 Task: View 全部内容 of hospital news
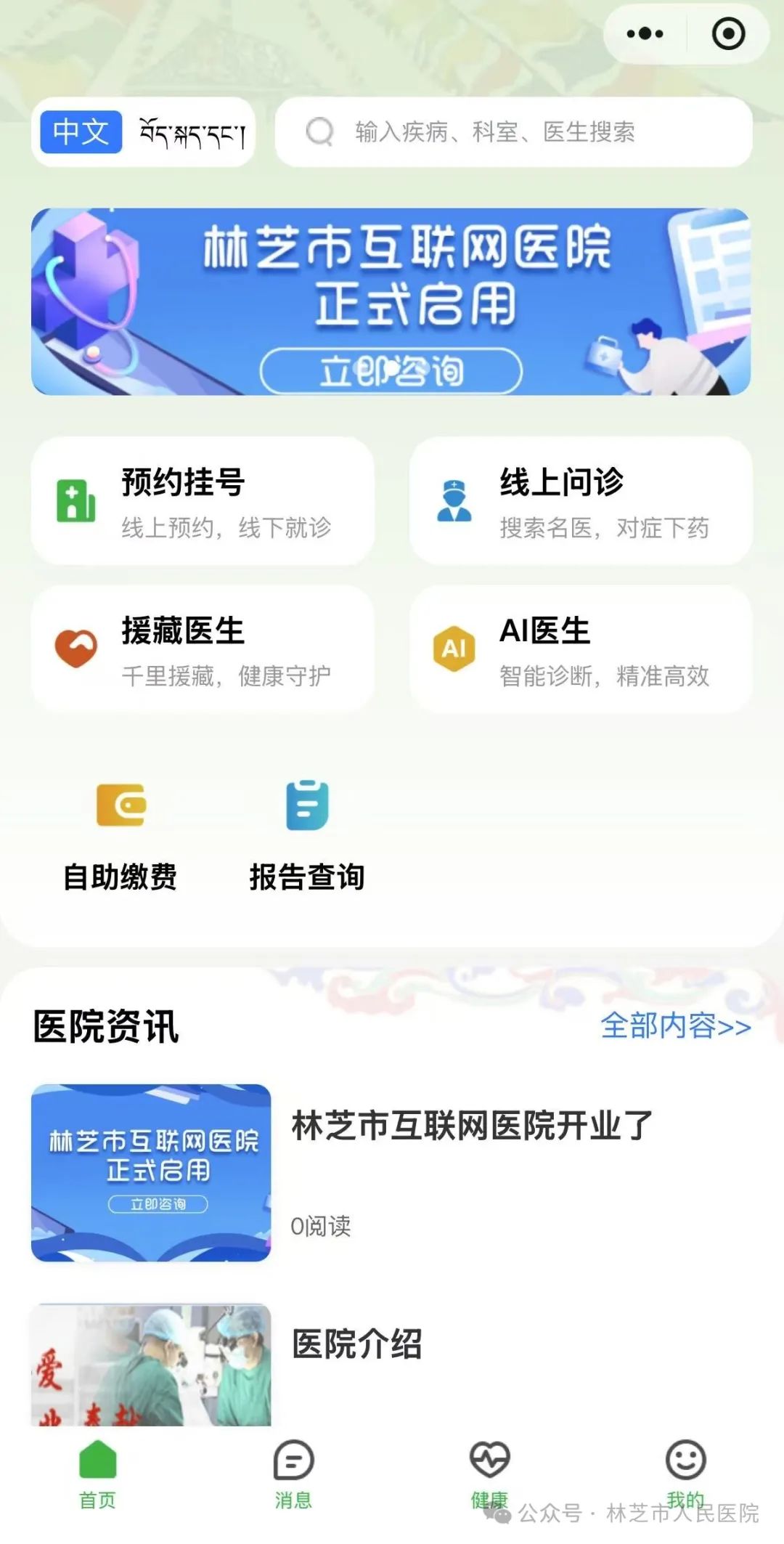tap(675, 1026)
